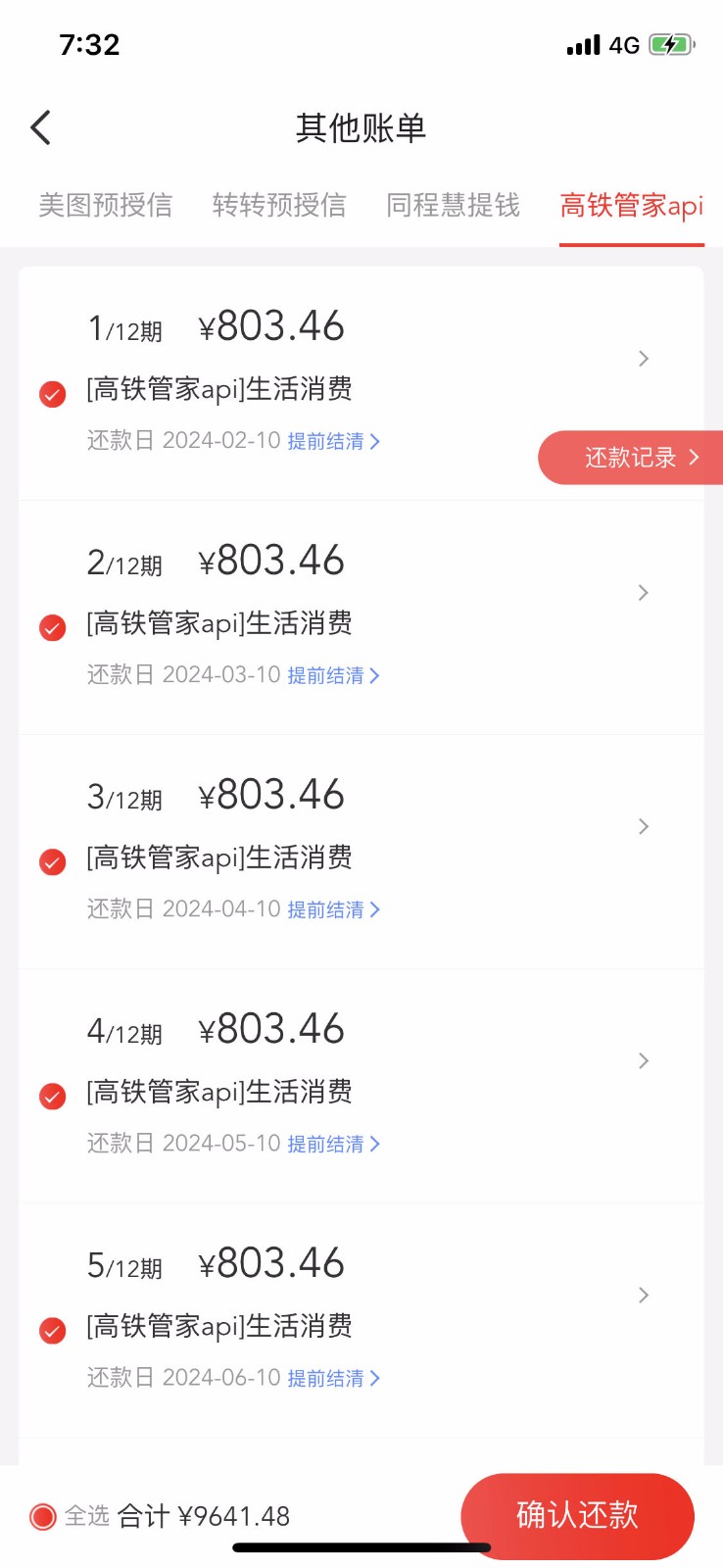Toggle the 全选 select-all option

(69, 1517)
